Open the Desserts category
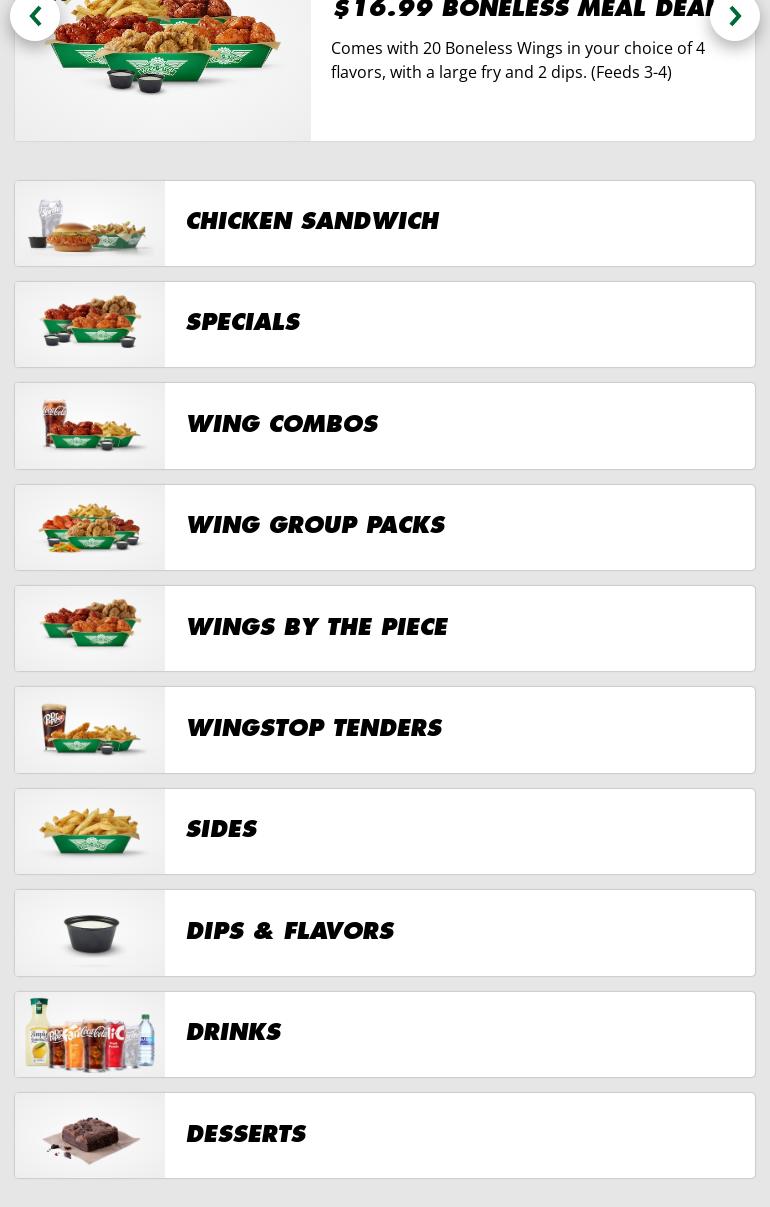This screenshot has width=770, height=1207. [385, 1135]
